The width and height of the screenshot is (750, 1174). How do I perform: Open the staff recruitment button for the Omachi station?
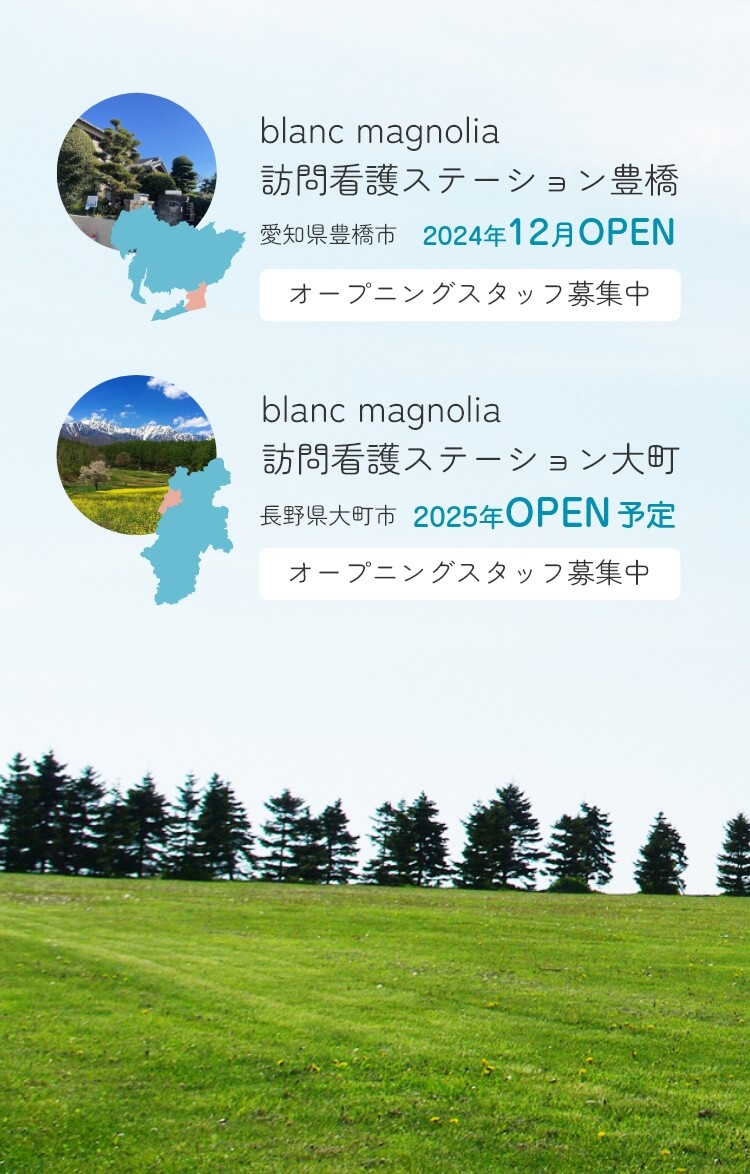[469, 574]
